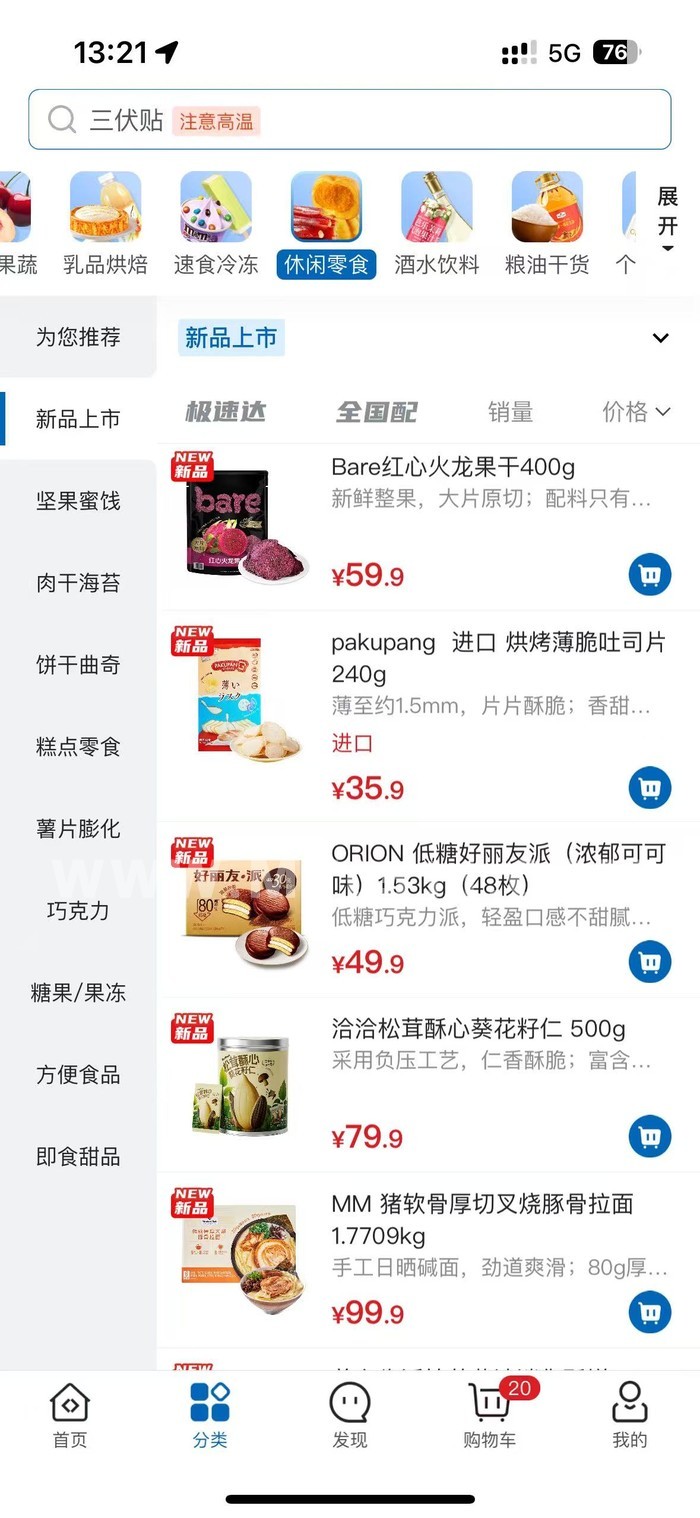The width and height of the screenshot is (700, 1518).
Task: Filter by 极速达 delivery
Action: (x=226, y=412)
